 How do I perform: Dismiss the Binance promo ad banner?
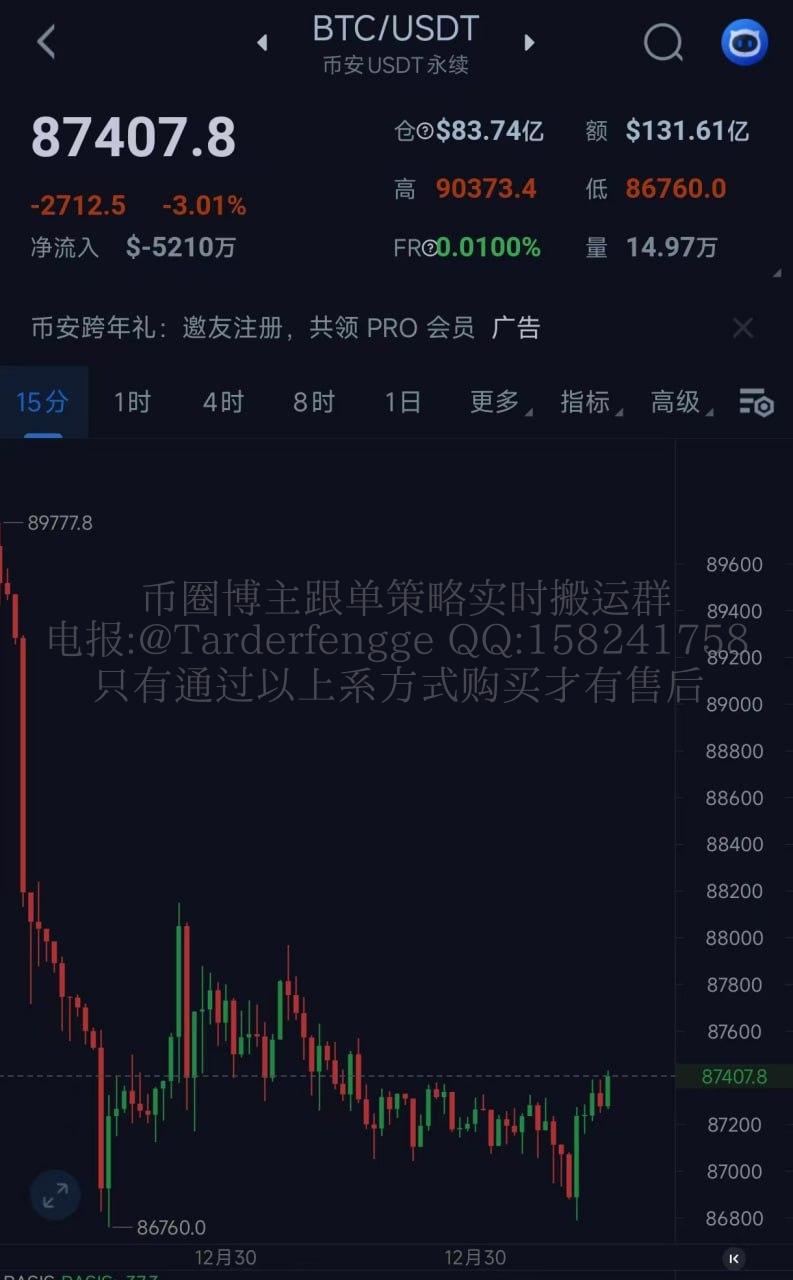click(742, 327)
